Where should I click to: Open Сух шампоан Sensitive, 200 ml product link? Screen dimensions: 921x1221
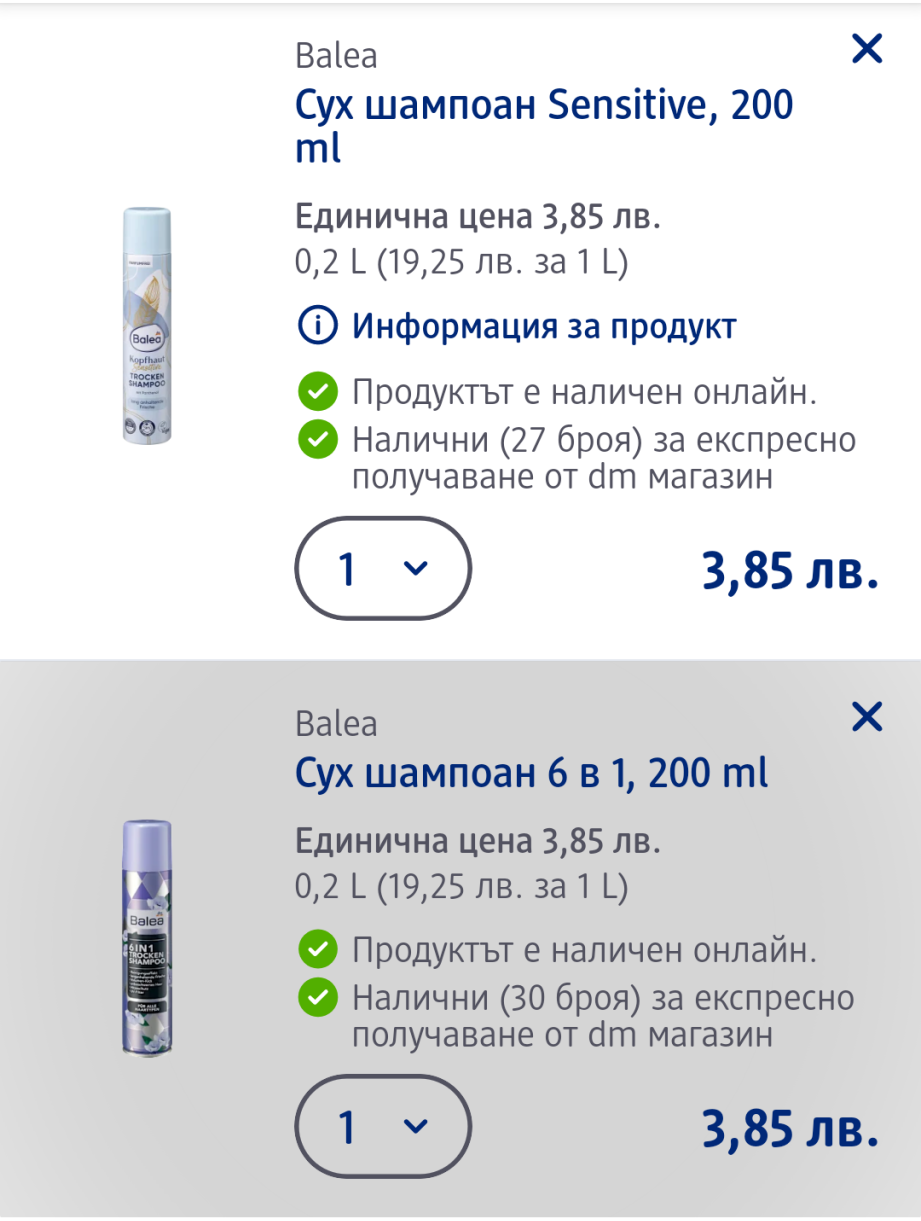click(544, 126)
